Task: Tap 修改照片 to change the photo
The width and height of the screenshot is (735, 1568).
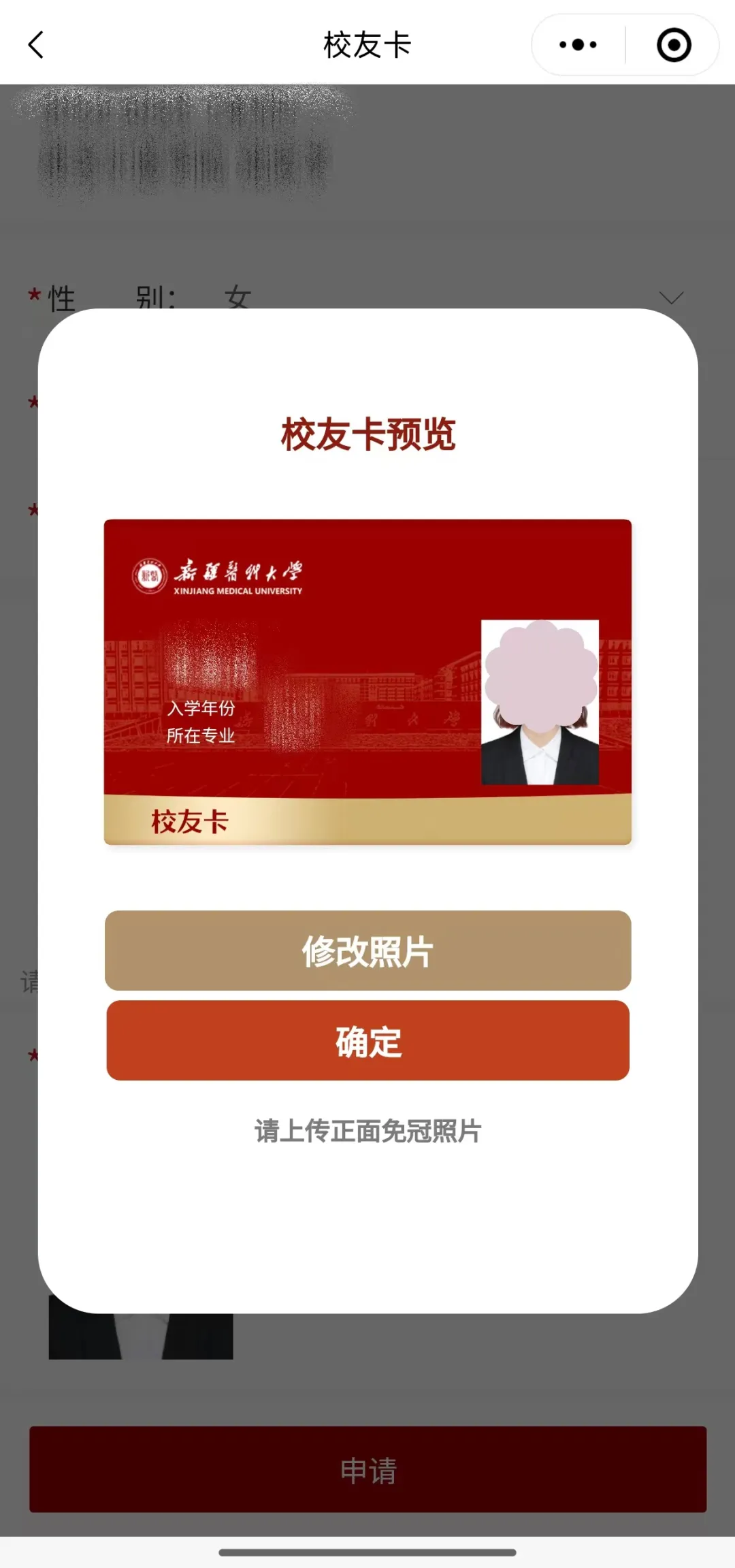Action: pos(367,950)
